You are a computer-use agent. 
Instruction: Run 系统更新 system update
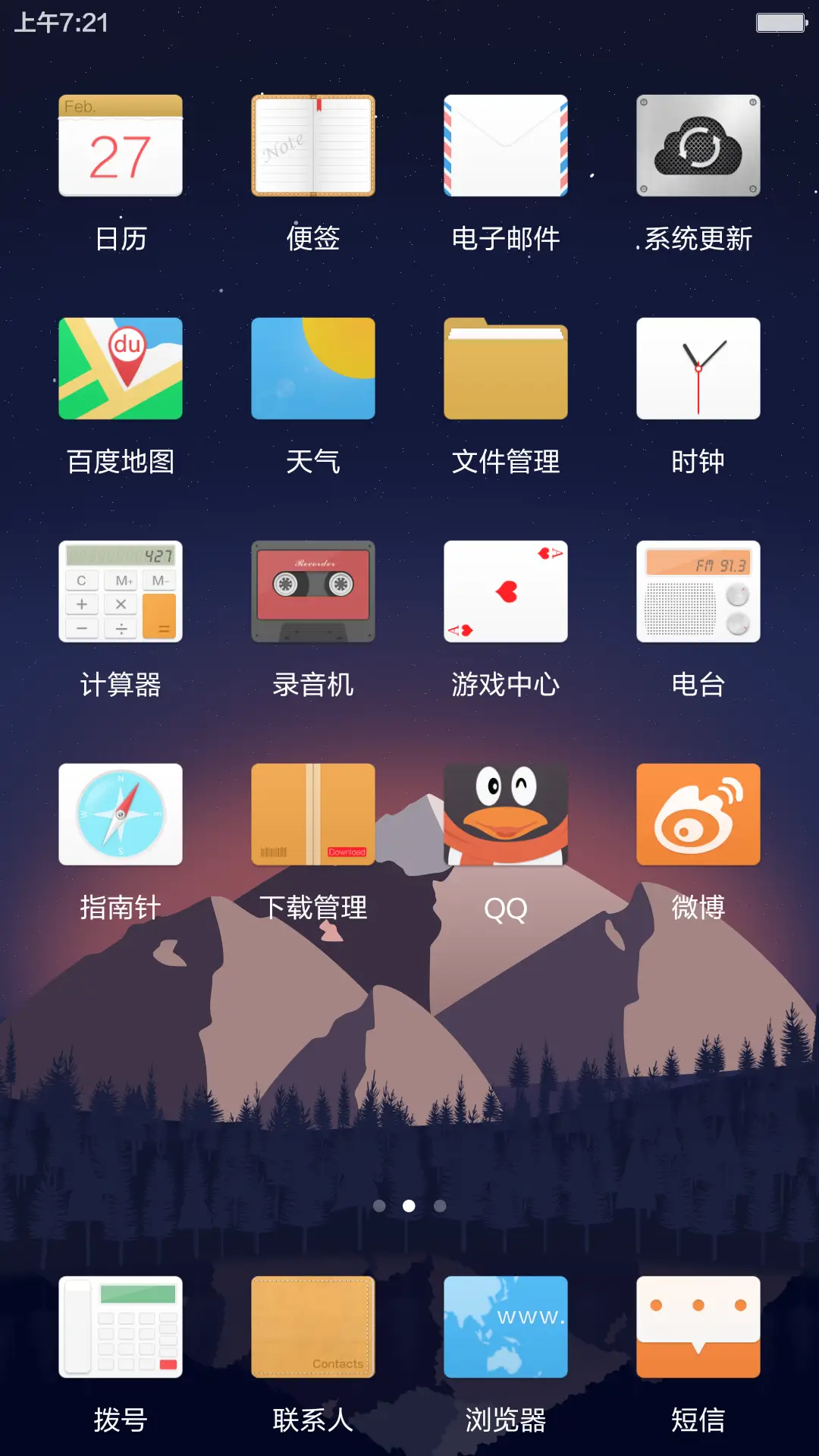(x=698, y=146)
